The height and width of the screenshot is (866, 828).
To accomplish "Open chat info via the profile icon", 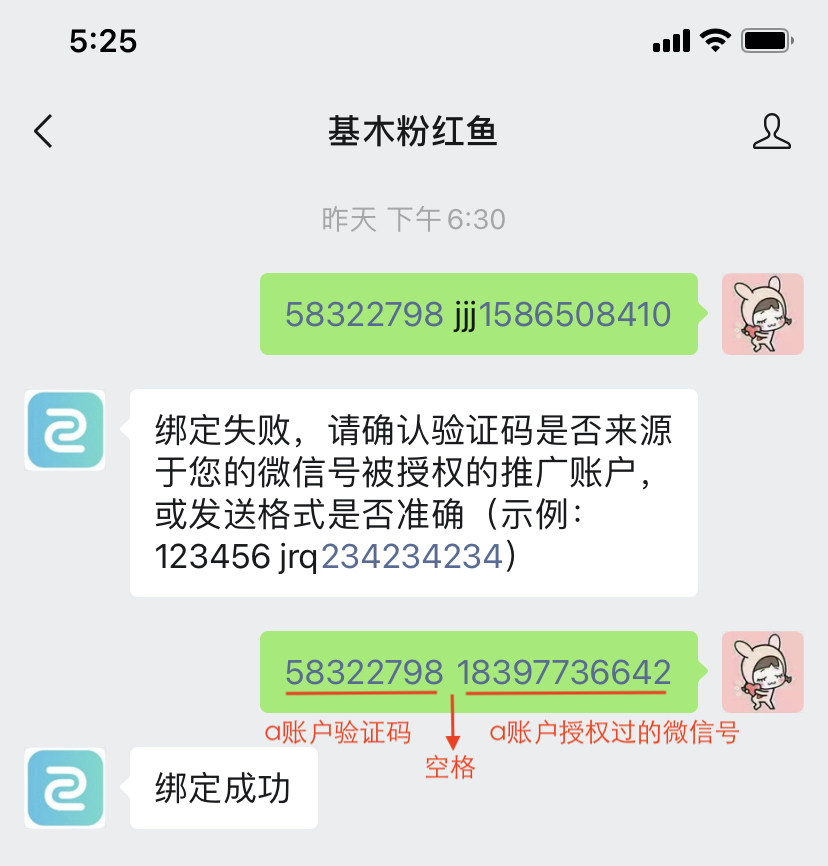I will tap(771, 131).
